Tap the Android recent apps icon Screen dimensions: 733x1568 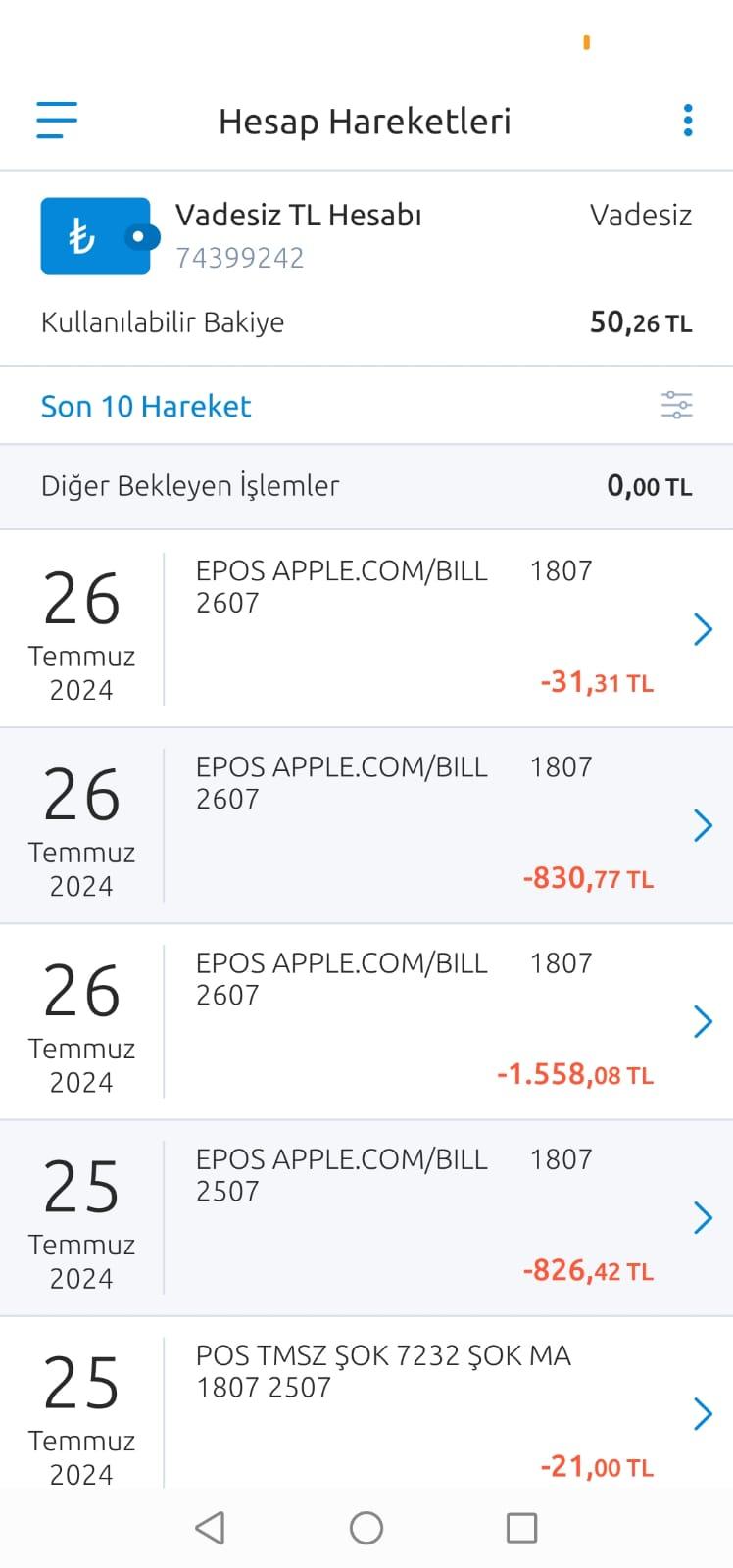pos(522,1527)
